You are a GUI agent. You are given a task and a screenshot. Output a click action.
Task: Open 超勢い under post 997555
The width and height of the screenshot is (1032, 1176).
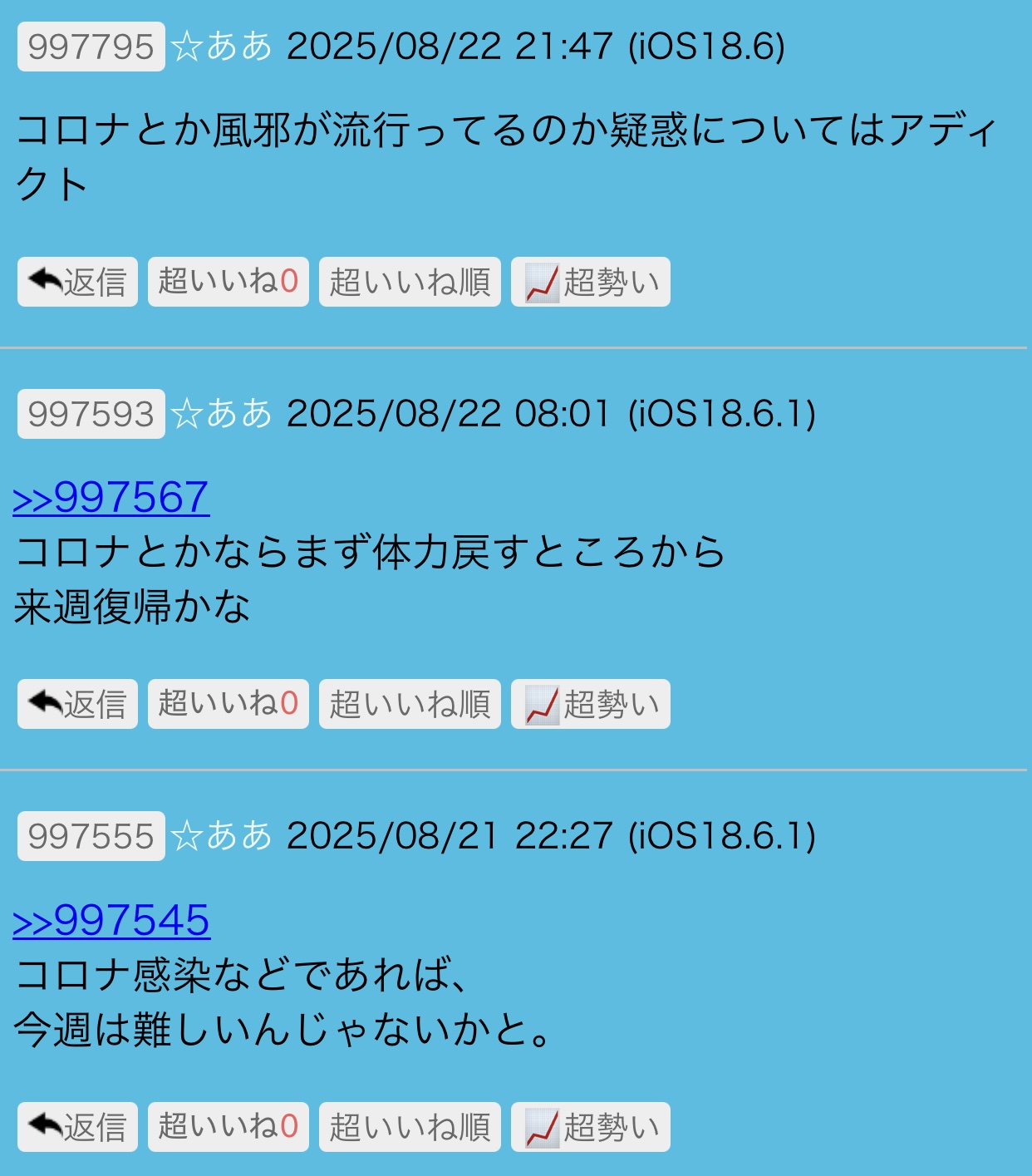tap(590, 1127)
